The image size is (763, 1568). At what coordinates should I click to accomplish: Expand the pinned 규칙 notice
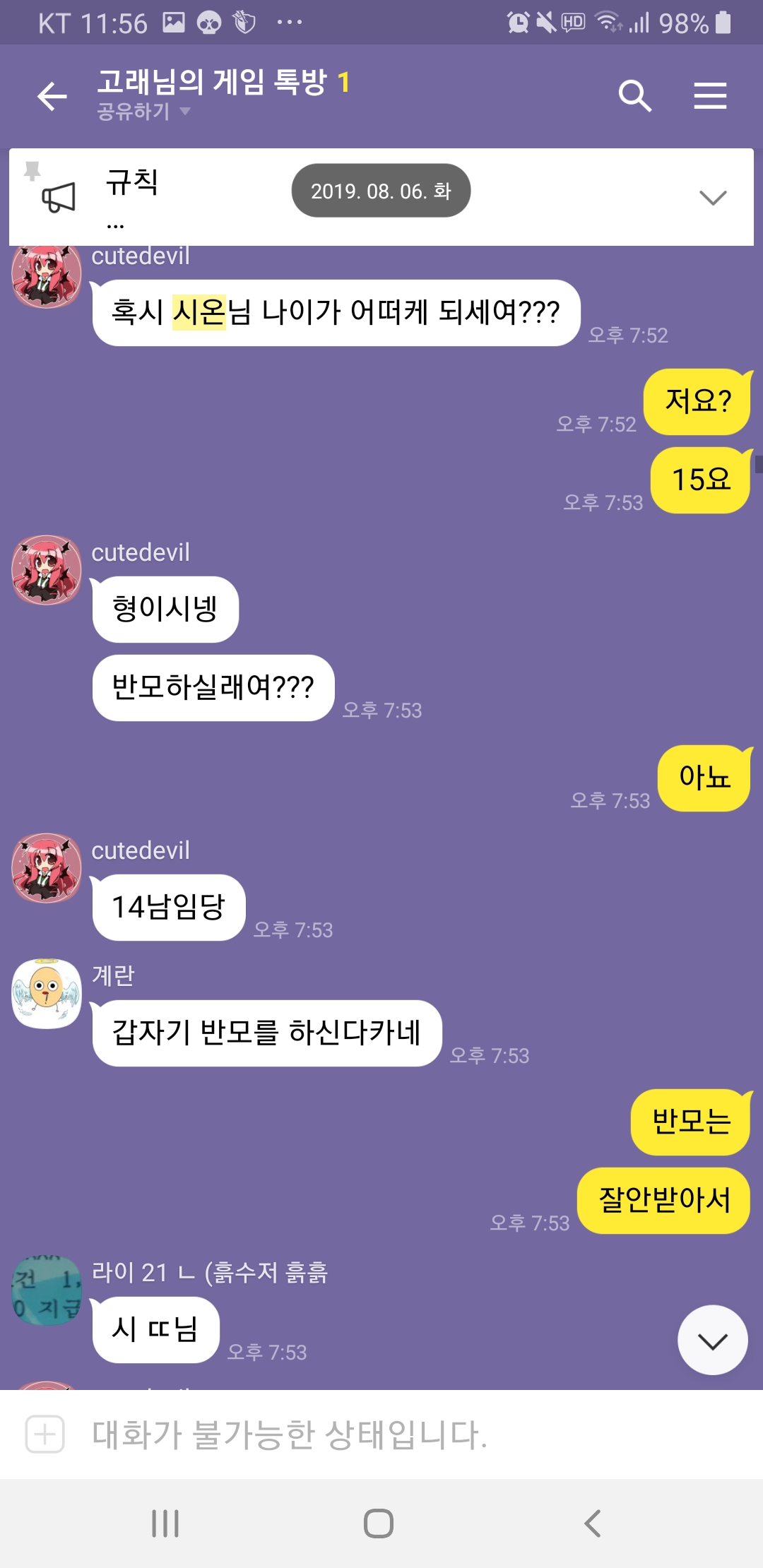coord(712,197)
